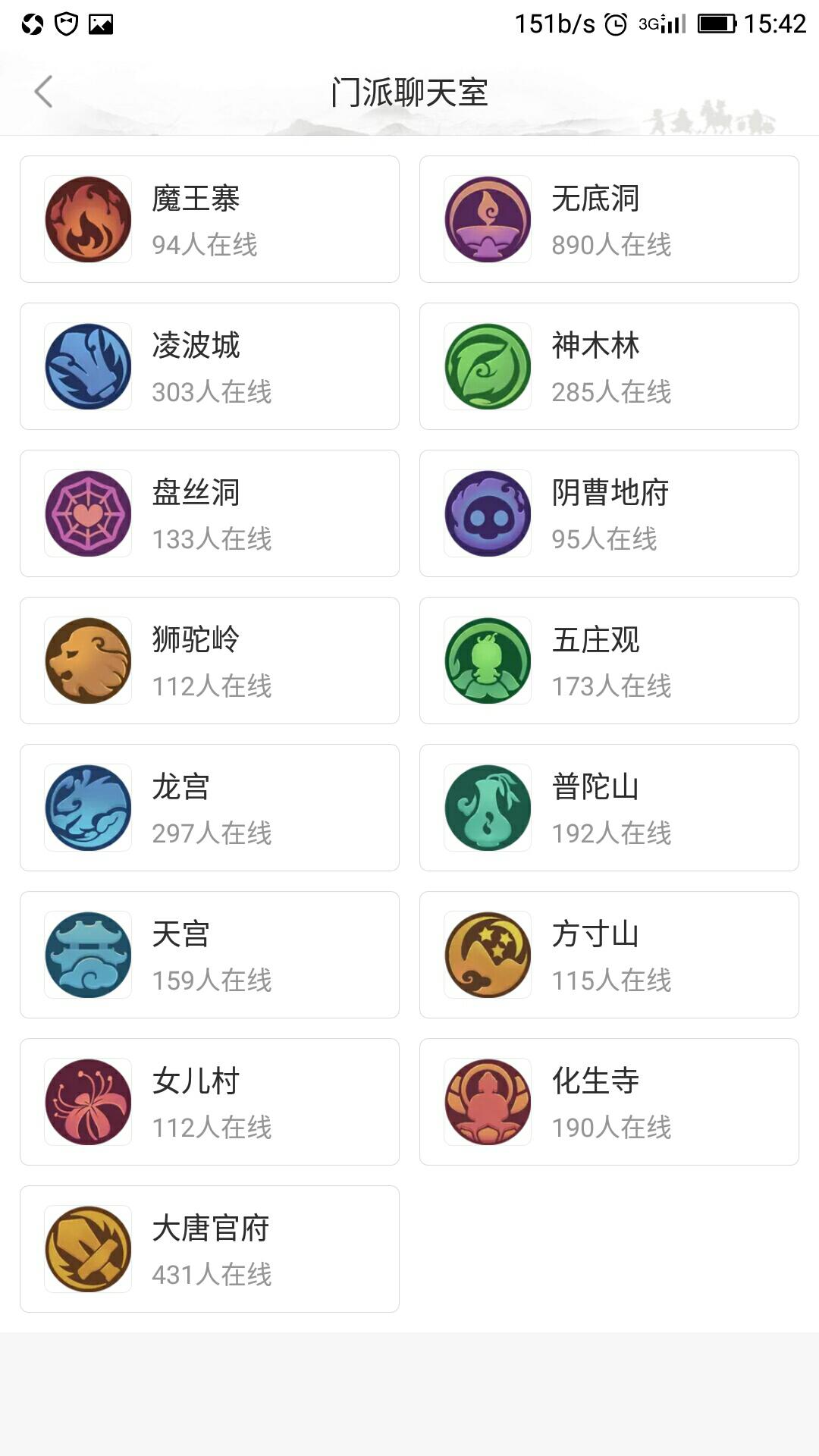This screenshot has height=1456, width=819.
Task: Go back from 门派聊天室
Action: 44,92
